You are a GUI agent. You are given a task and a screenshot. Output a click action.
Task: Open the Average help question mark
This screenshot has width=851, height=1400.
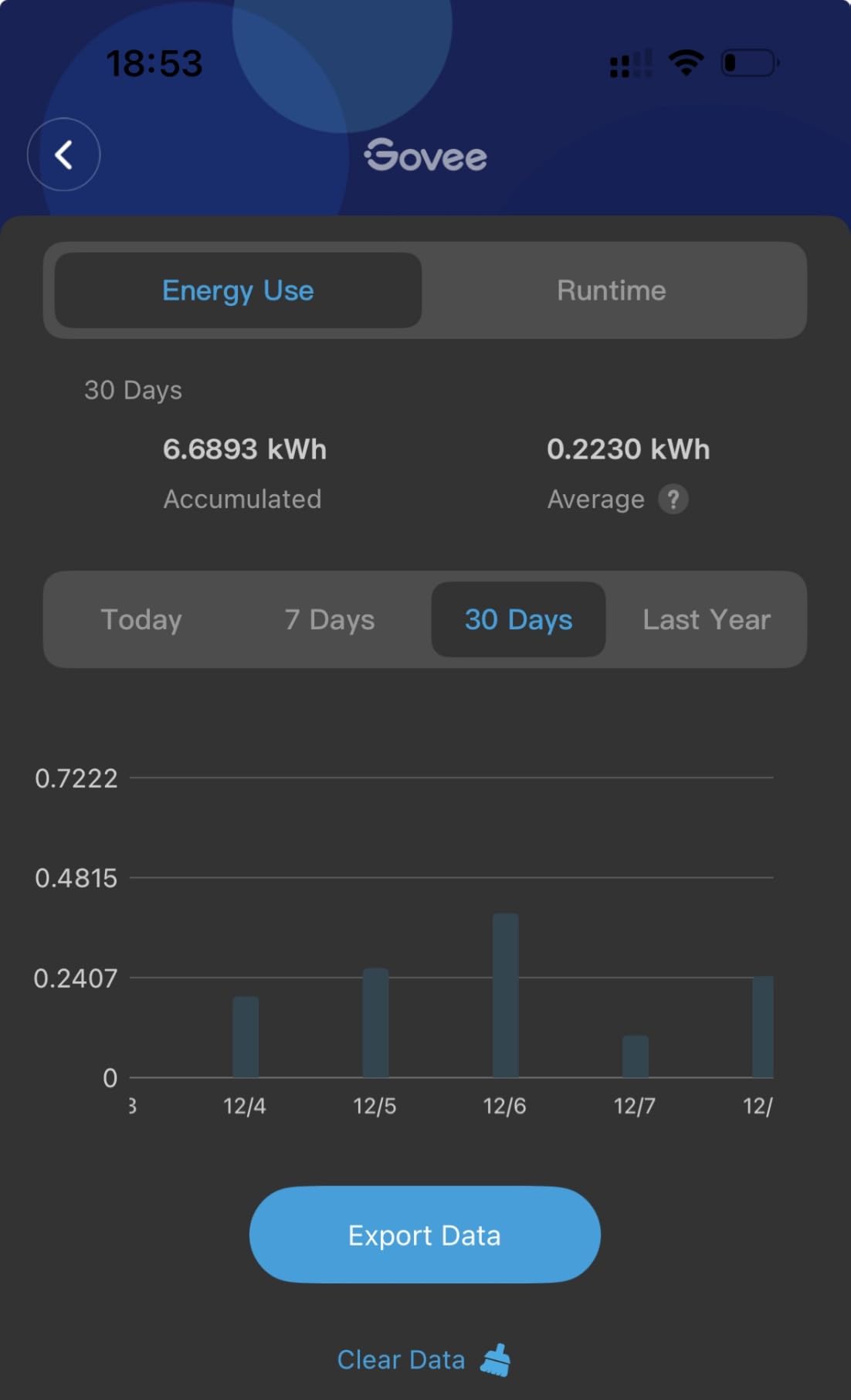tap(673, 499)
